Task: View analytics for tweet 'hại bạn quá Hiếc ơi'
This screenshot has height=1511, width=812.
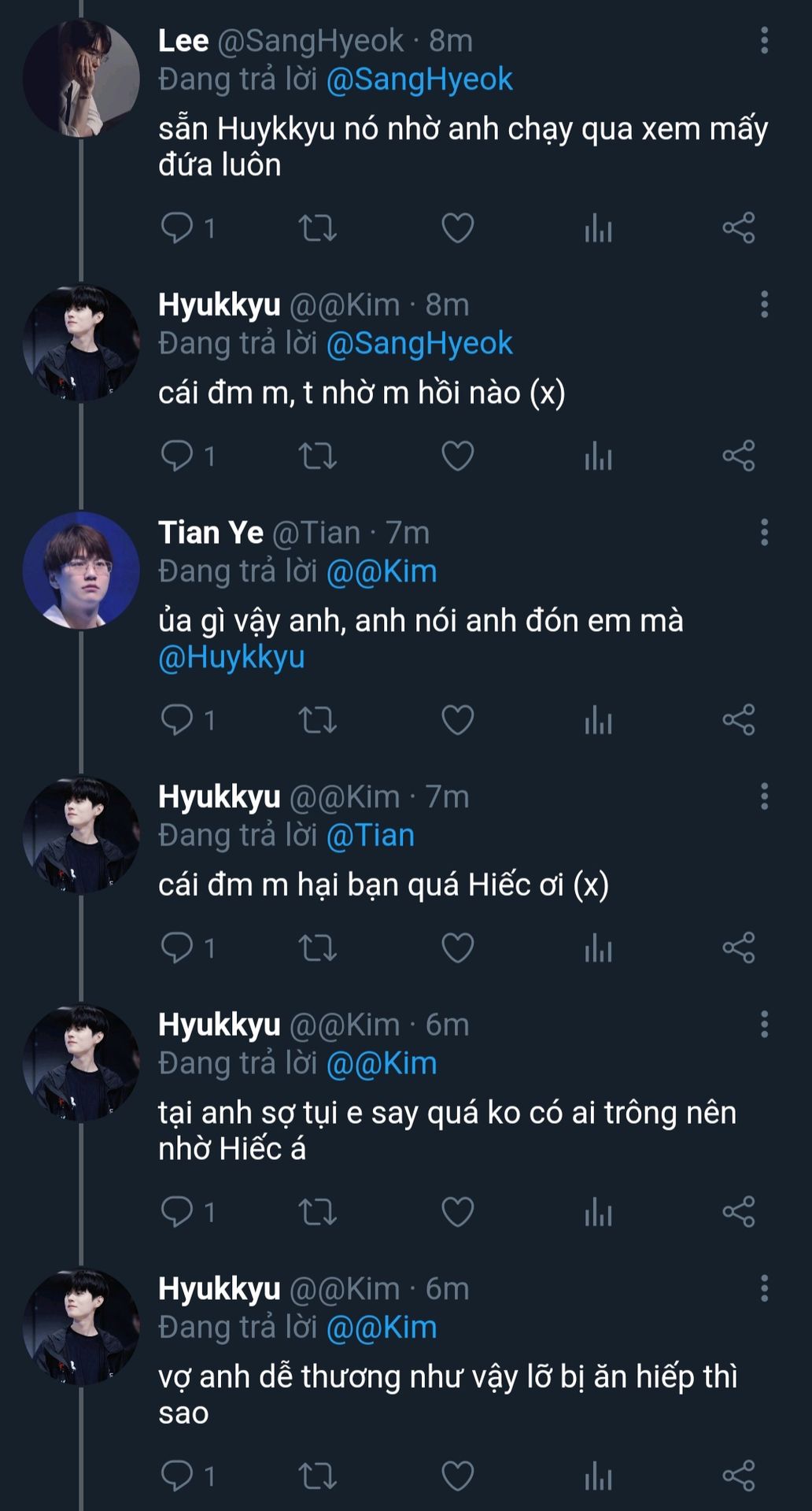Action: (598, 948)
